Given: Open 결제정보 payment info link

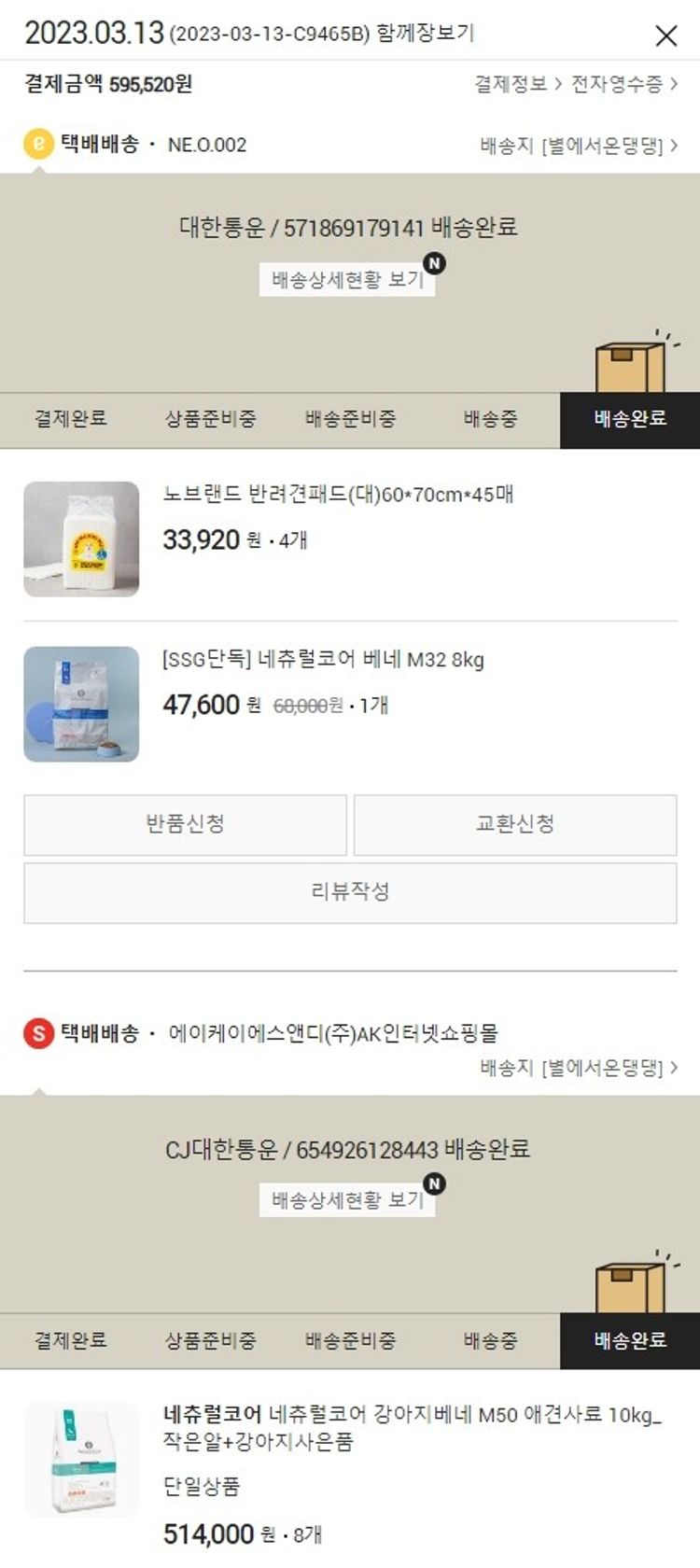Looking at the screenshot, I should click(x=517, y=84).
